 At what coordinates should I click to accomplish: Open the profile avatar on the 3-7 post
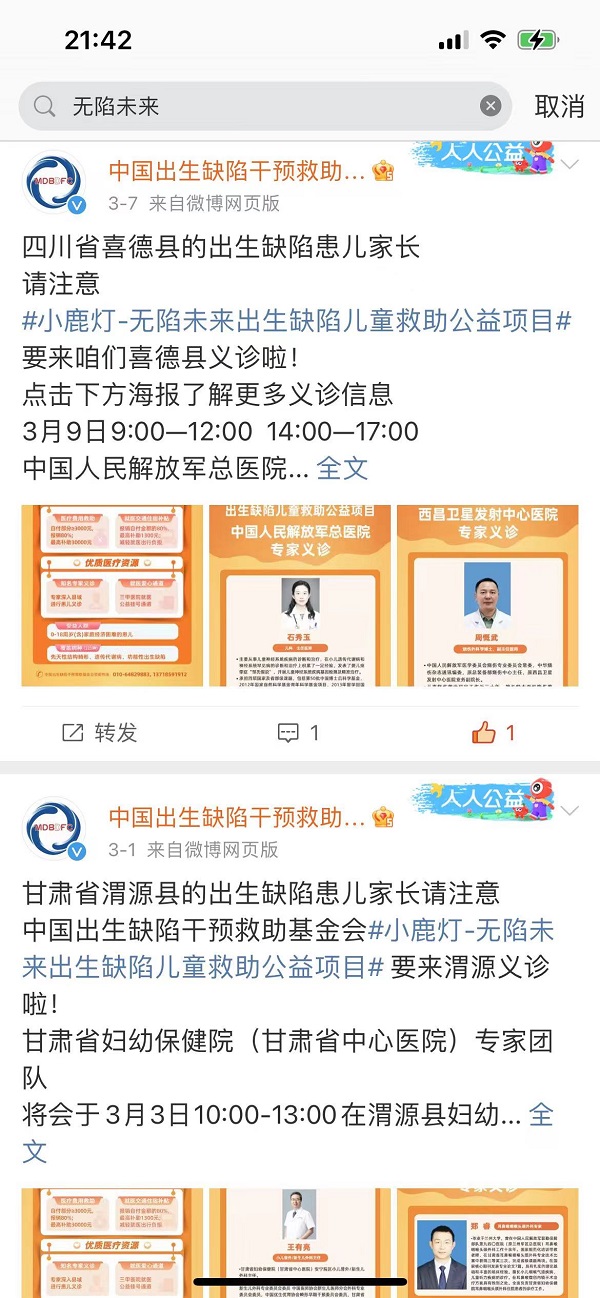[57, 184]
